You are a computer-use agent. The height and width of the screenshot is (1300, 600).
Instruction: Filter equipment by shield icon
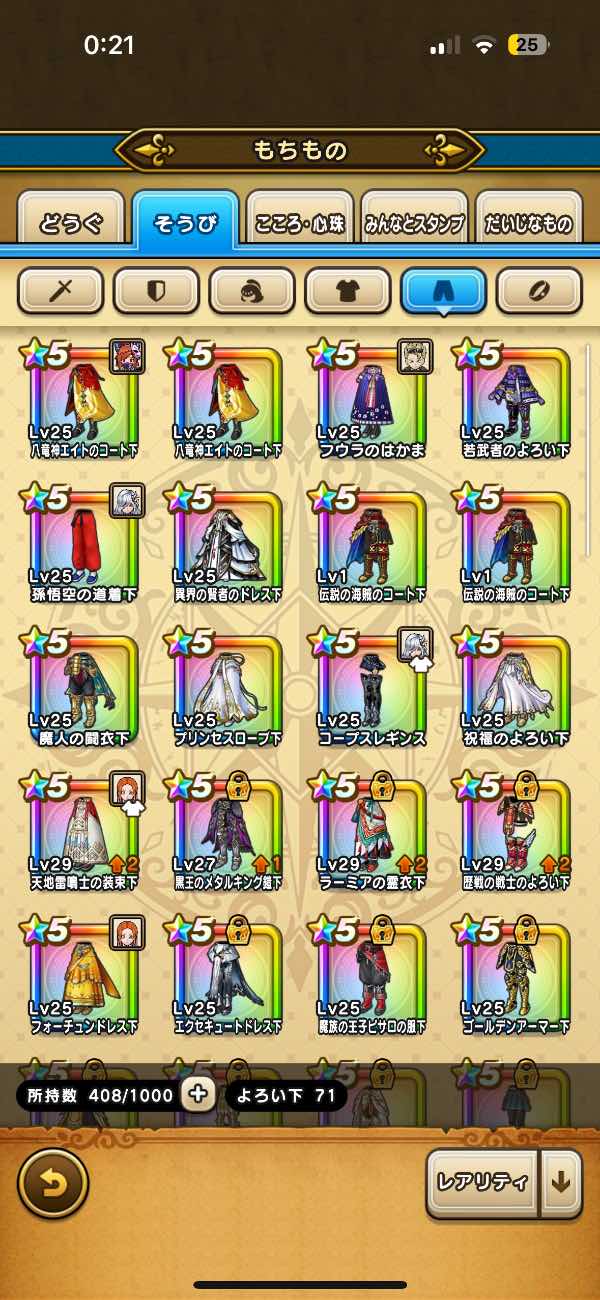coord(156,291)
